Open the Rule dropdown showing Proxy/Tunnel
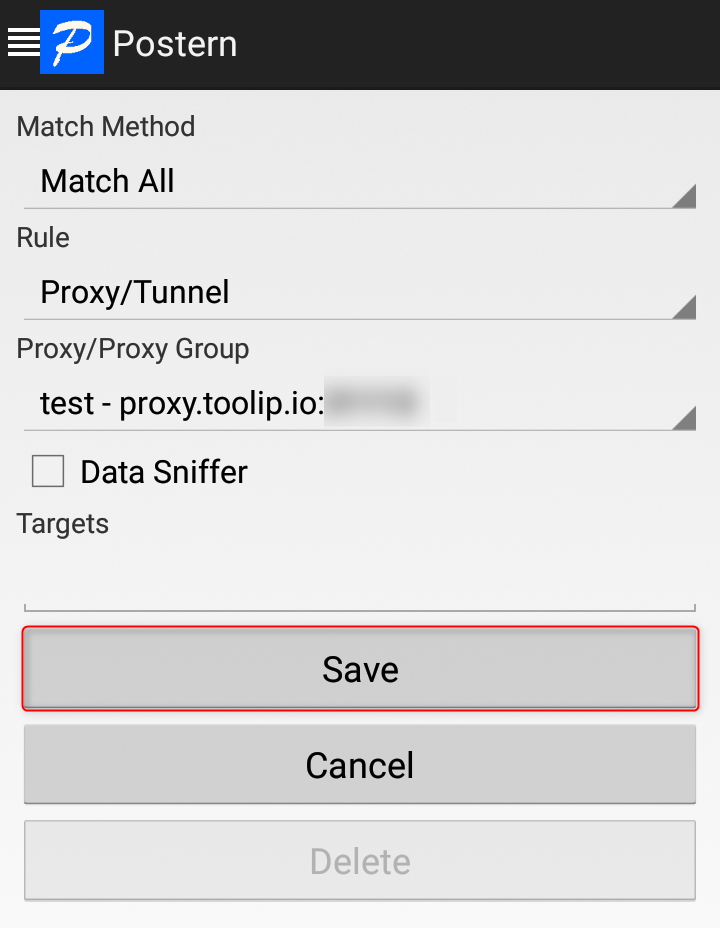The image size is (720, 928). tap(359, 293)
